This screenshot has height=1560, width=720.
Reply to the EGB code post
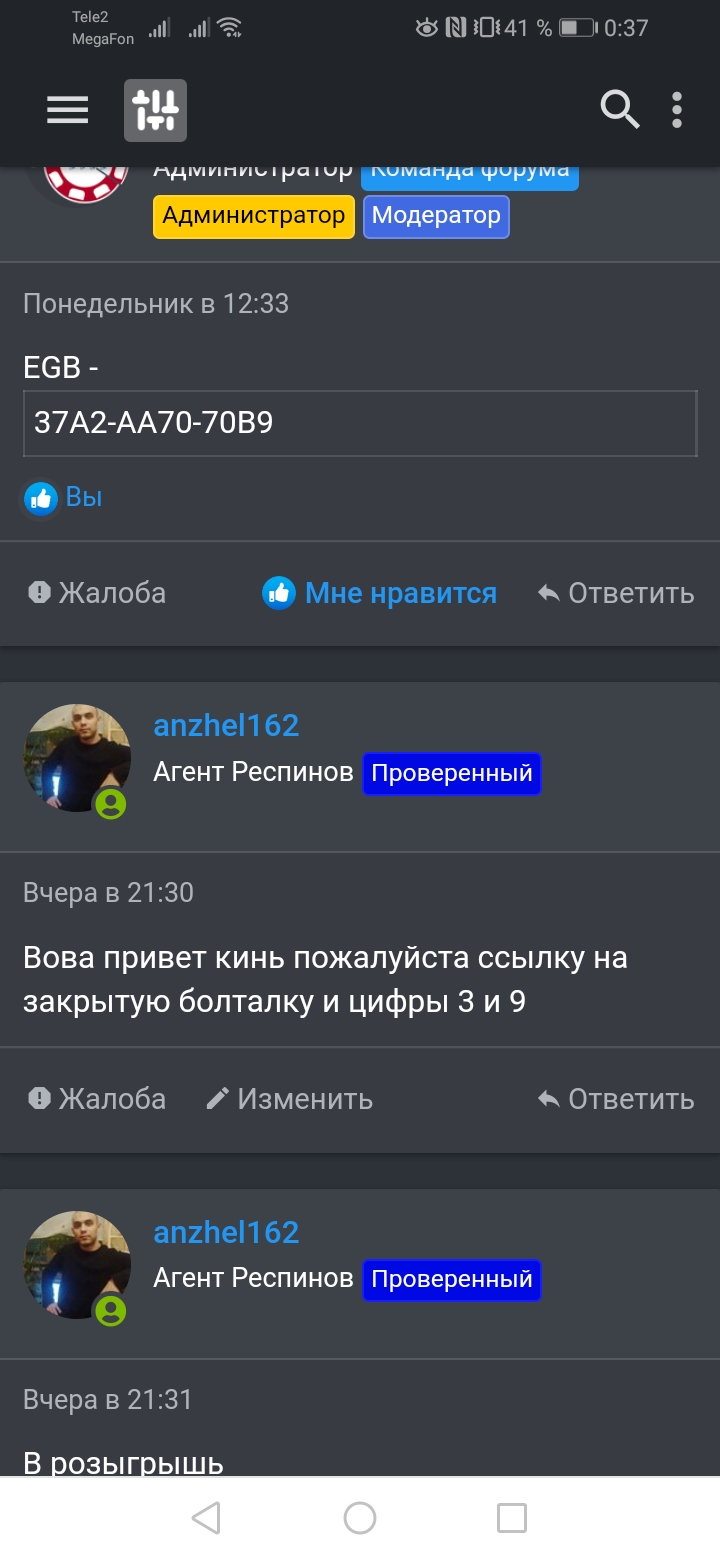pyautogui.click(x=616, y=593)
